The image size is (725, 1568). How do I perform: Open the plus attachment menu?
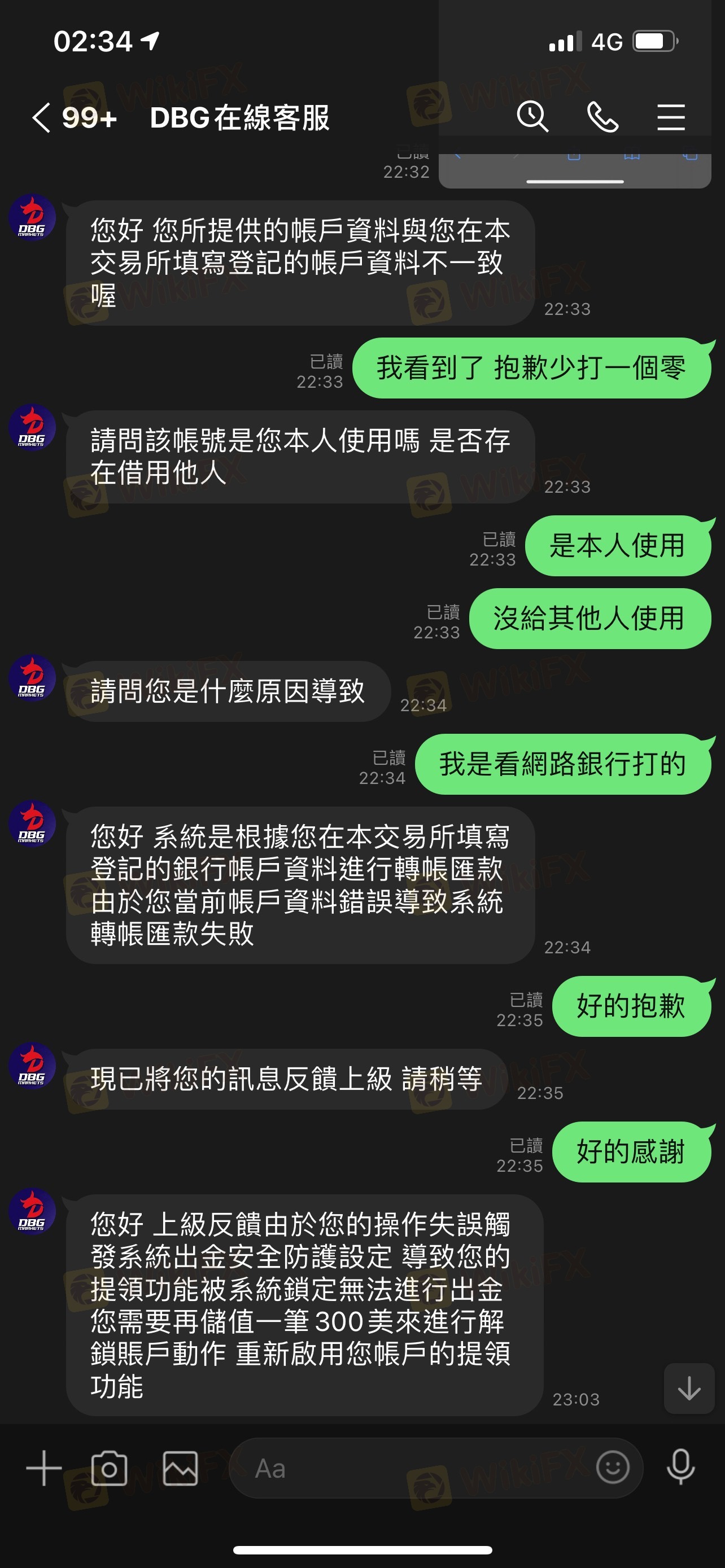pos(44,1468)
